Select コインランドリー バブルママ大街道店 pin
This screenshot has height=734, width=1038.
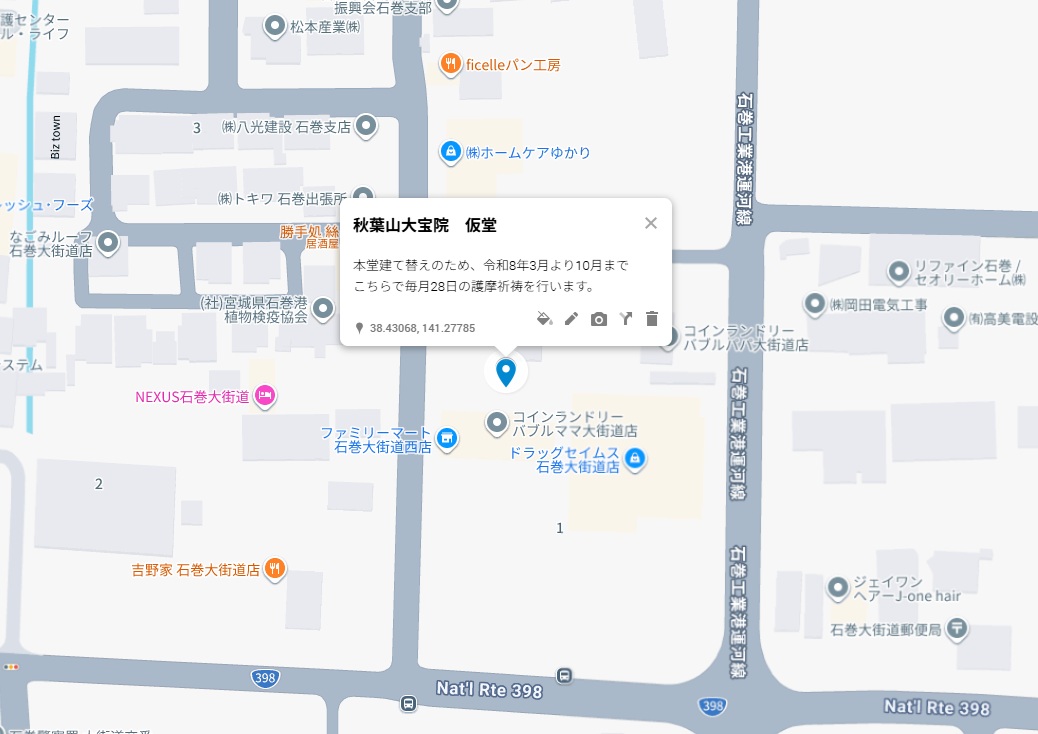click(497, 423)
